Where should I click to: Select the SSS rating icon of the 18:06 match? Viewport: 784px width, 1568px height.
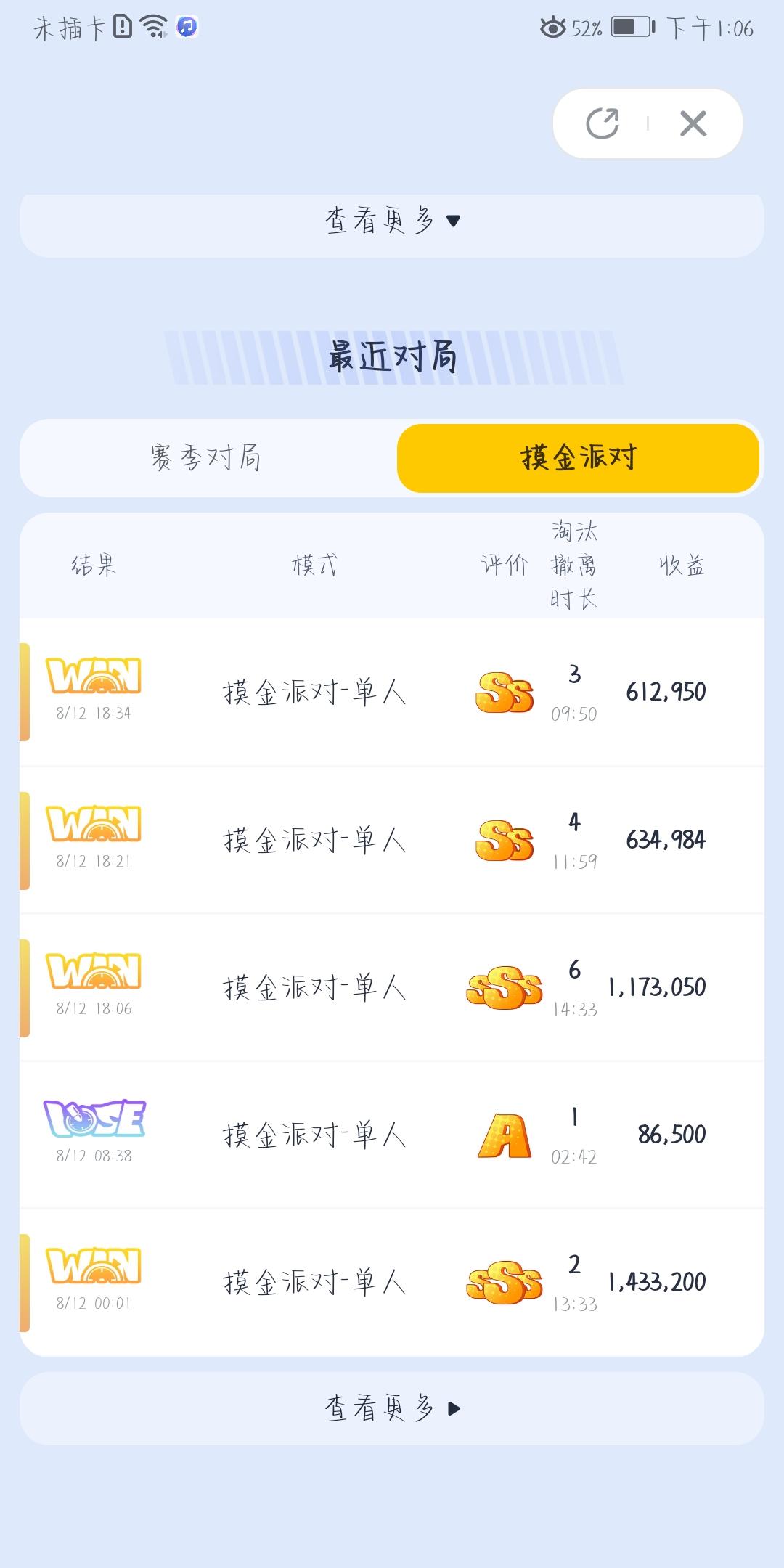505,986
